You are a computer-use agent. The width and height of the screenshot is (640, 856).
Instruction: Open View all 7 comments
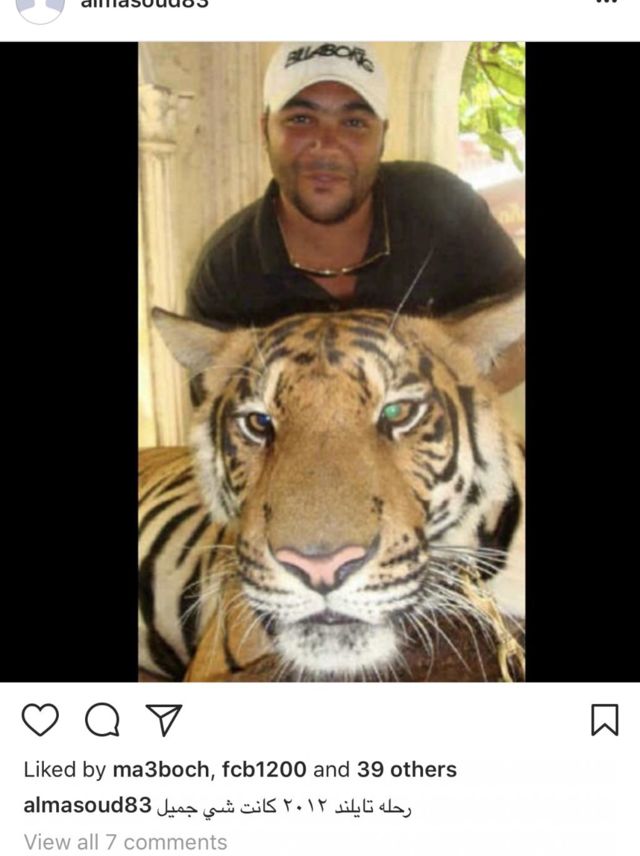[x=125, y=842]
